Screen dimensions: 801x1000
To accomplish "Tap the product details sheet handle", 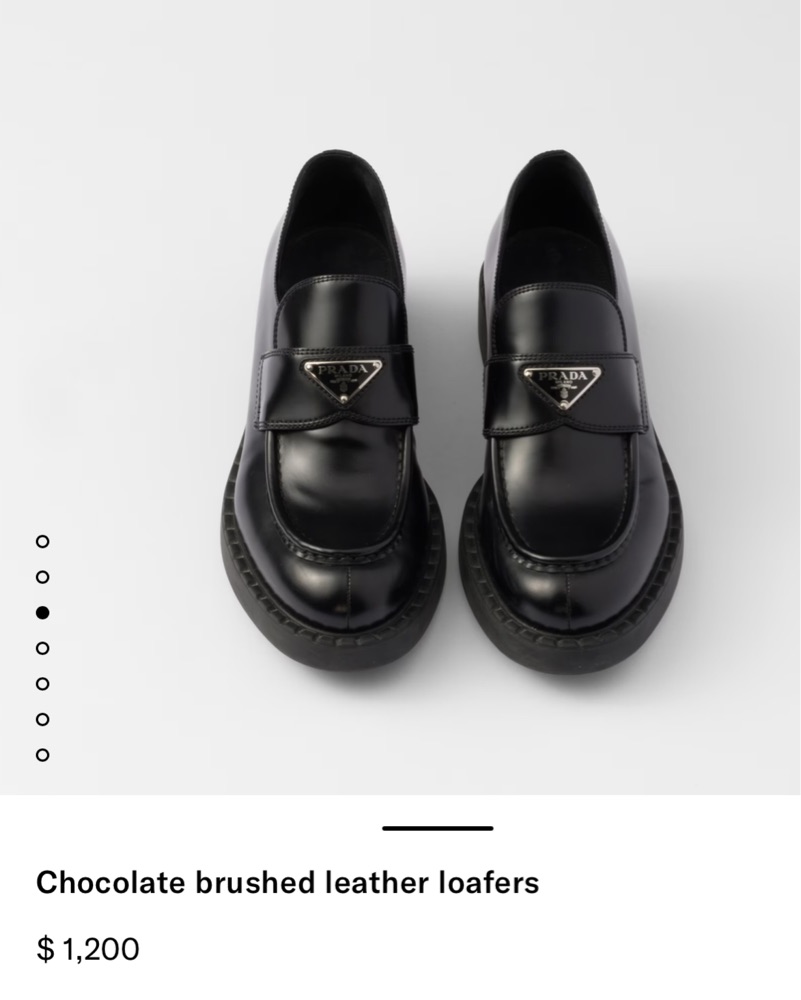I will click(437, 828).
